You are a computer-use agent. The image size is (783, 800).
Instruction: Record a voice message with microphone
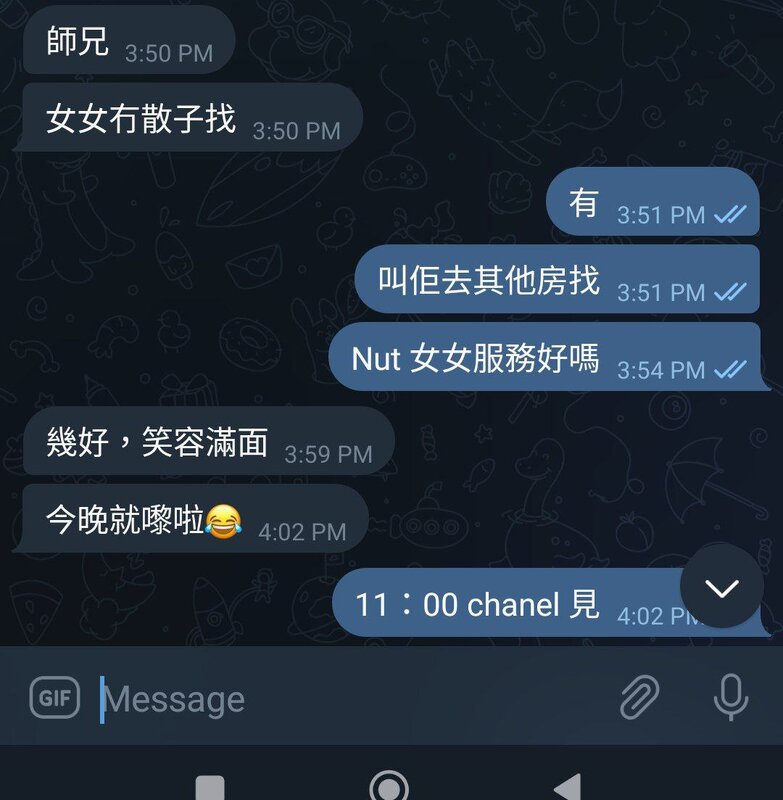click(x=731, y=697)
